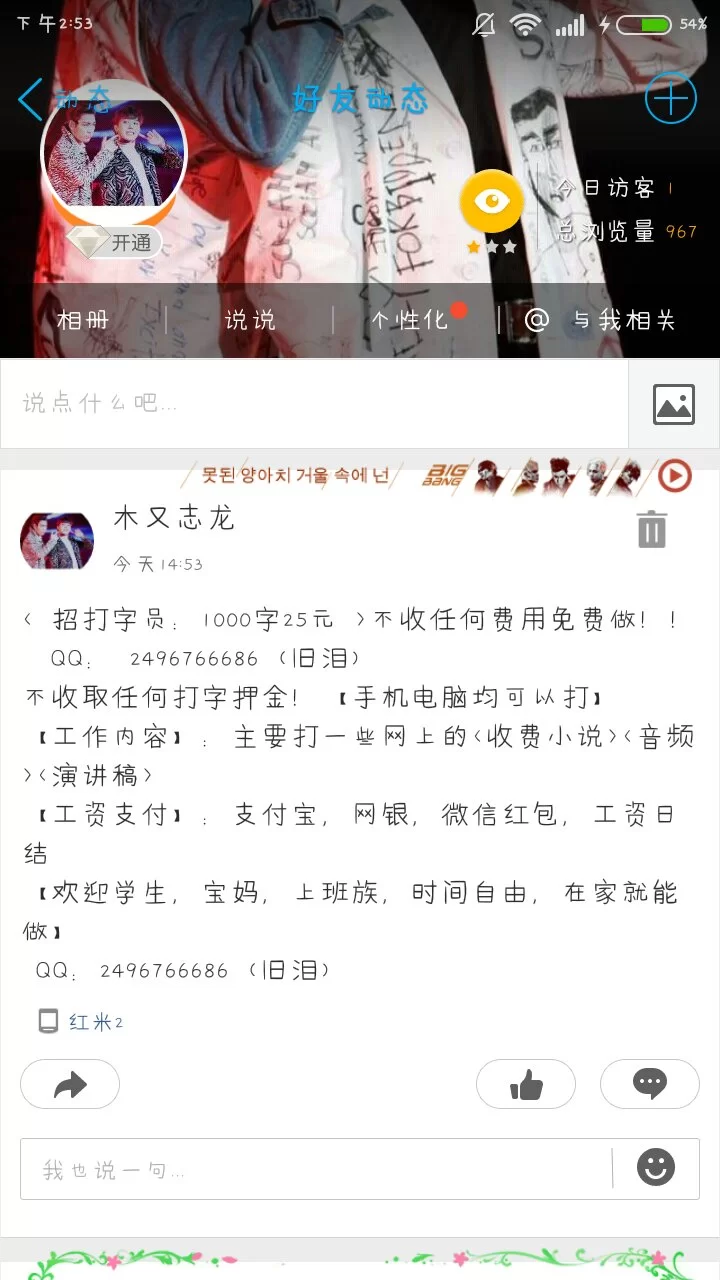Attach a picture with the image icon
Screen dimensions: 720x1280
(673, 404)
